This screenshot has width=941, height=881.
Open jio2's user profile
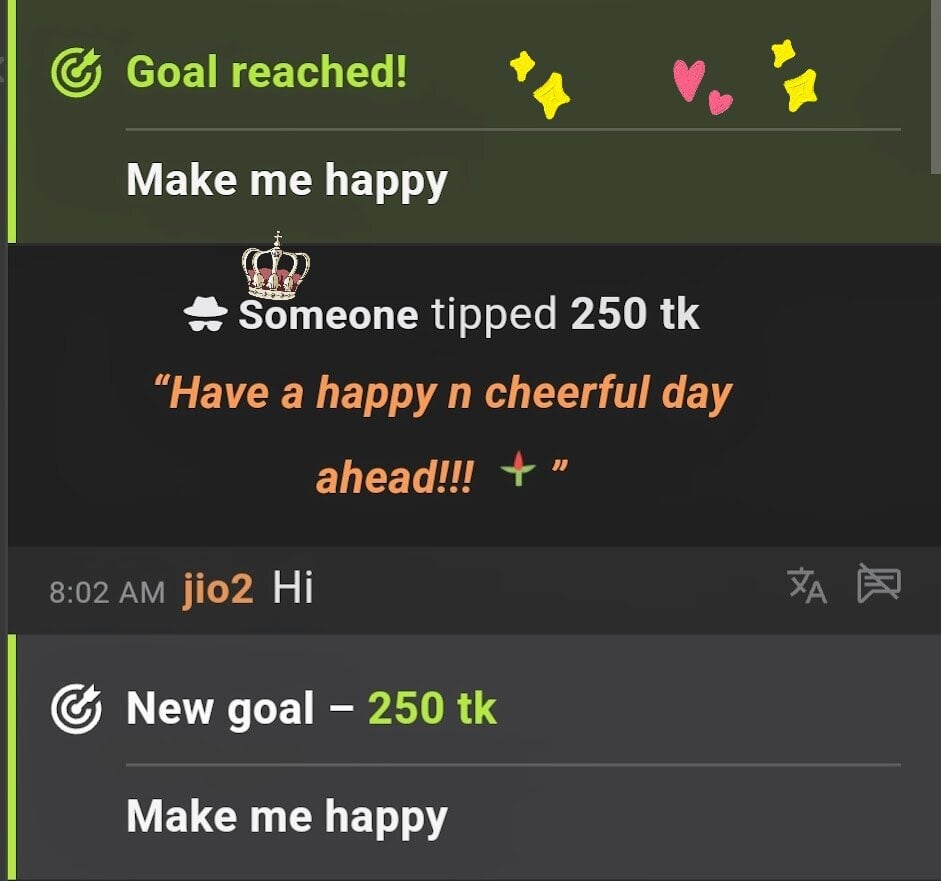pyautogui.click(x=218, y=589)
